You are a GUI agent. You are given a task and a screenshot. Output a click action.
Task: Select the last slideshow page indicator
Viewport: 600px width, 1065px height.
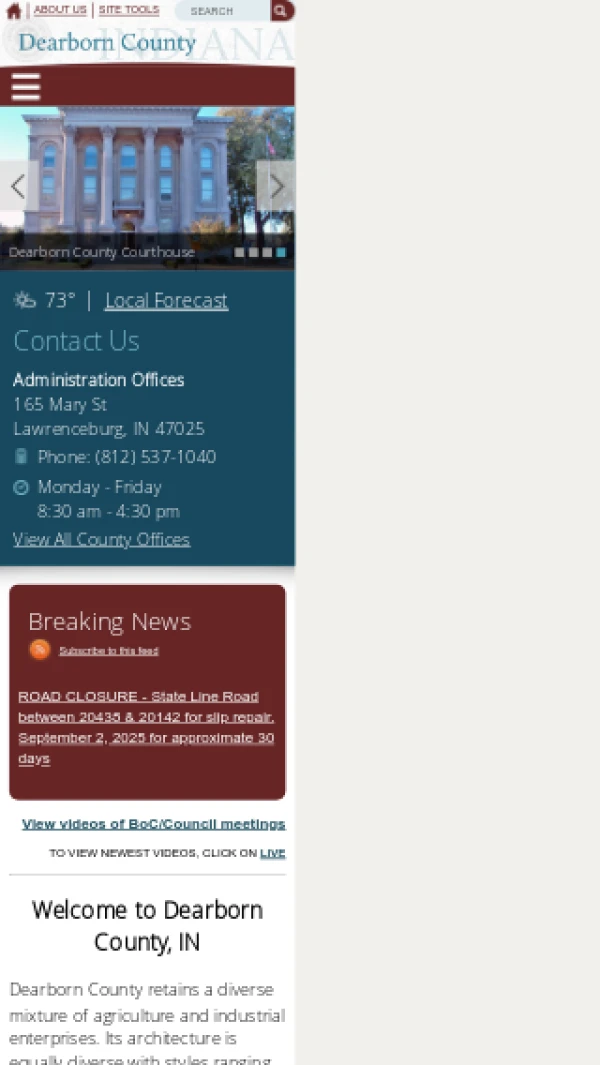281,253
